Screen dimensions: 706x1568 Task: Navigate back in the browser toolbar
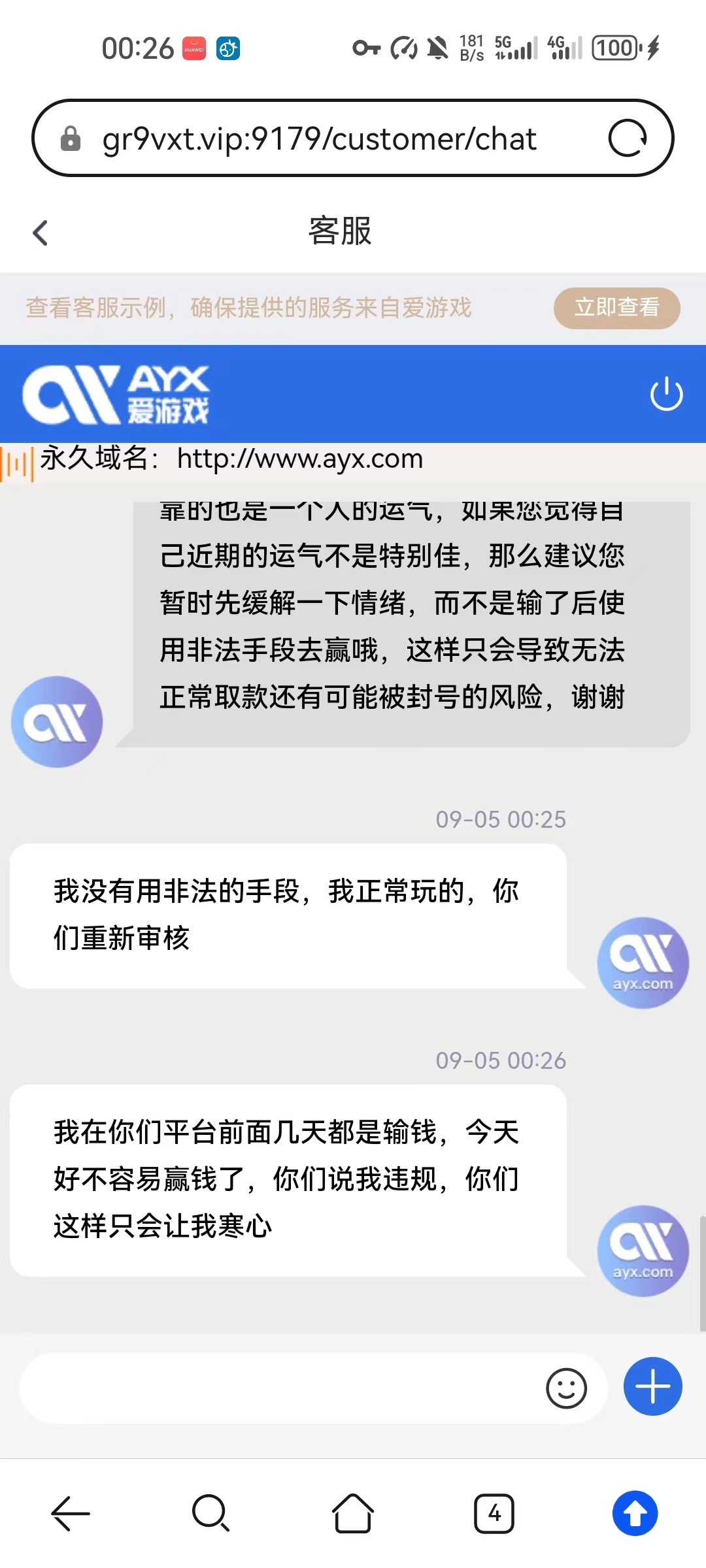(x=71, y=1513)
